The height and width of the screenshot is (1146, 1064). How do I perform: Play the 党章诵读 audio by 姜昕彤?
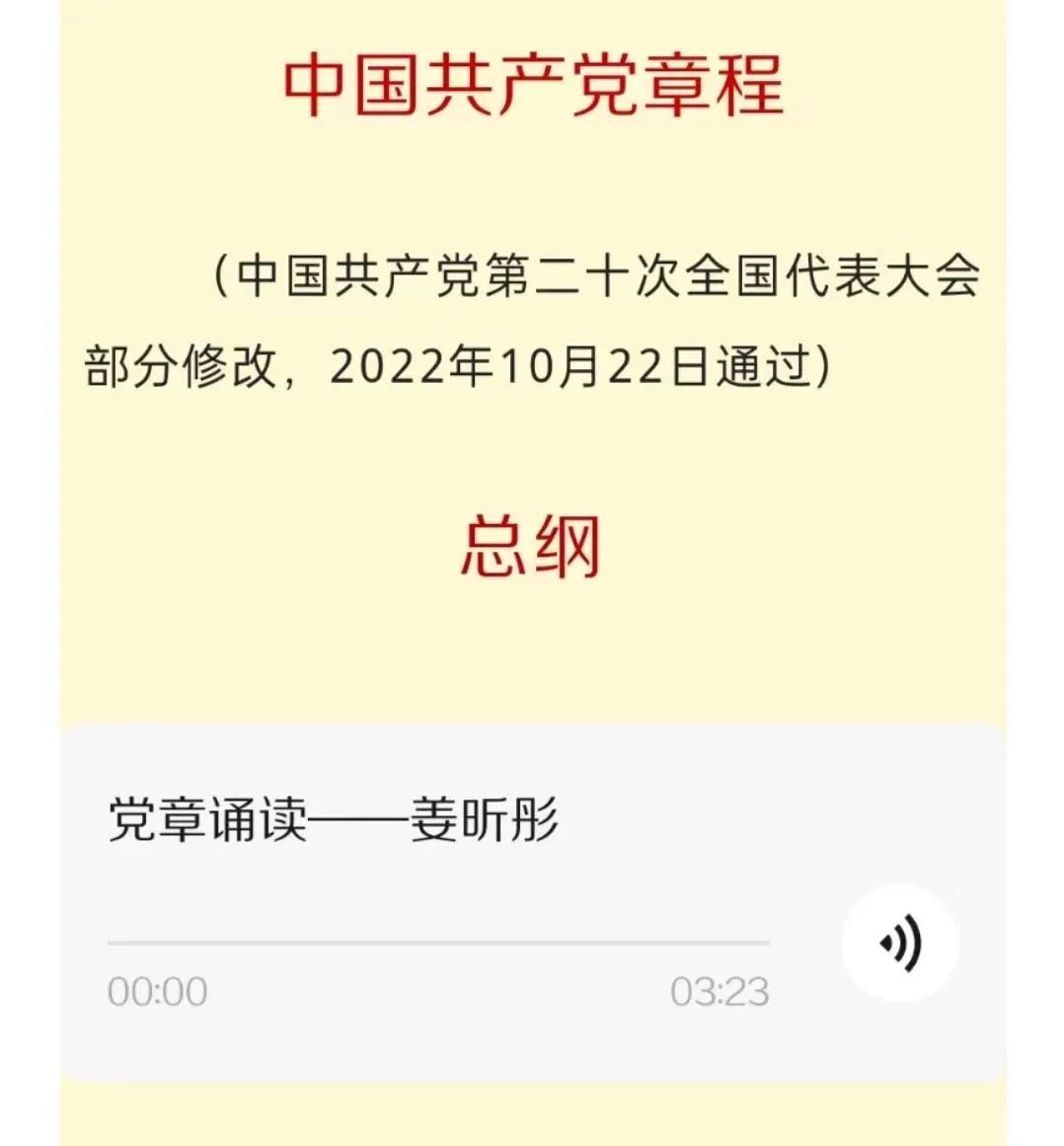click(x=899, y=945)
